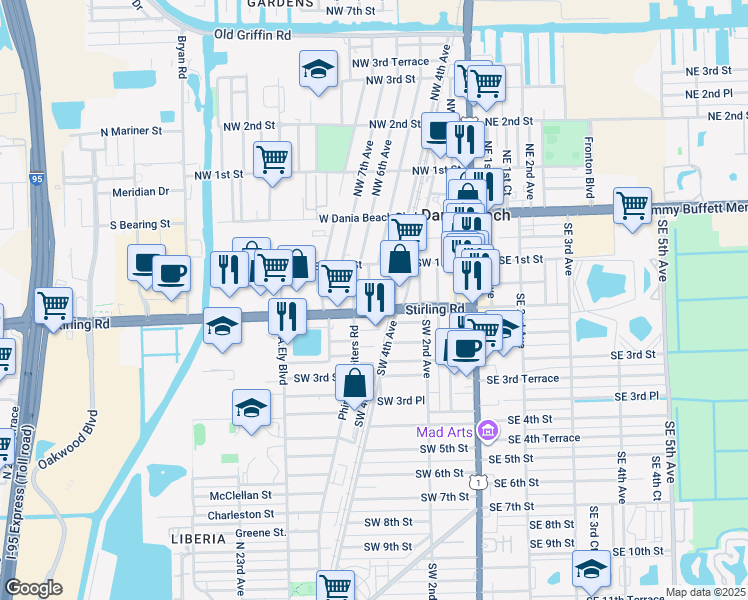
Task: Select the restaurant marker at Ely Blvd
Action: point(288,316)
